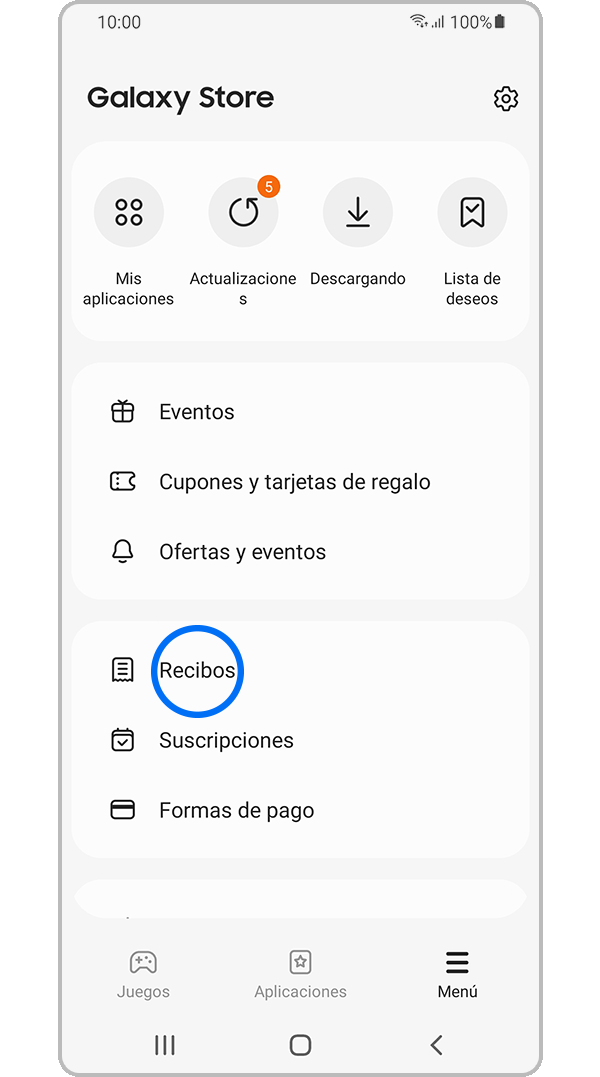Open Lista de deseos

point(472,213)
